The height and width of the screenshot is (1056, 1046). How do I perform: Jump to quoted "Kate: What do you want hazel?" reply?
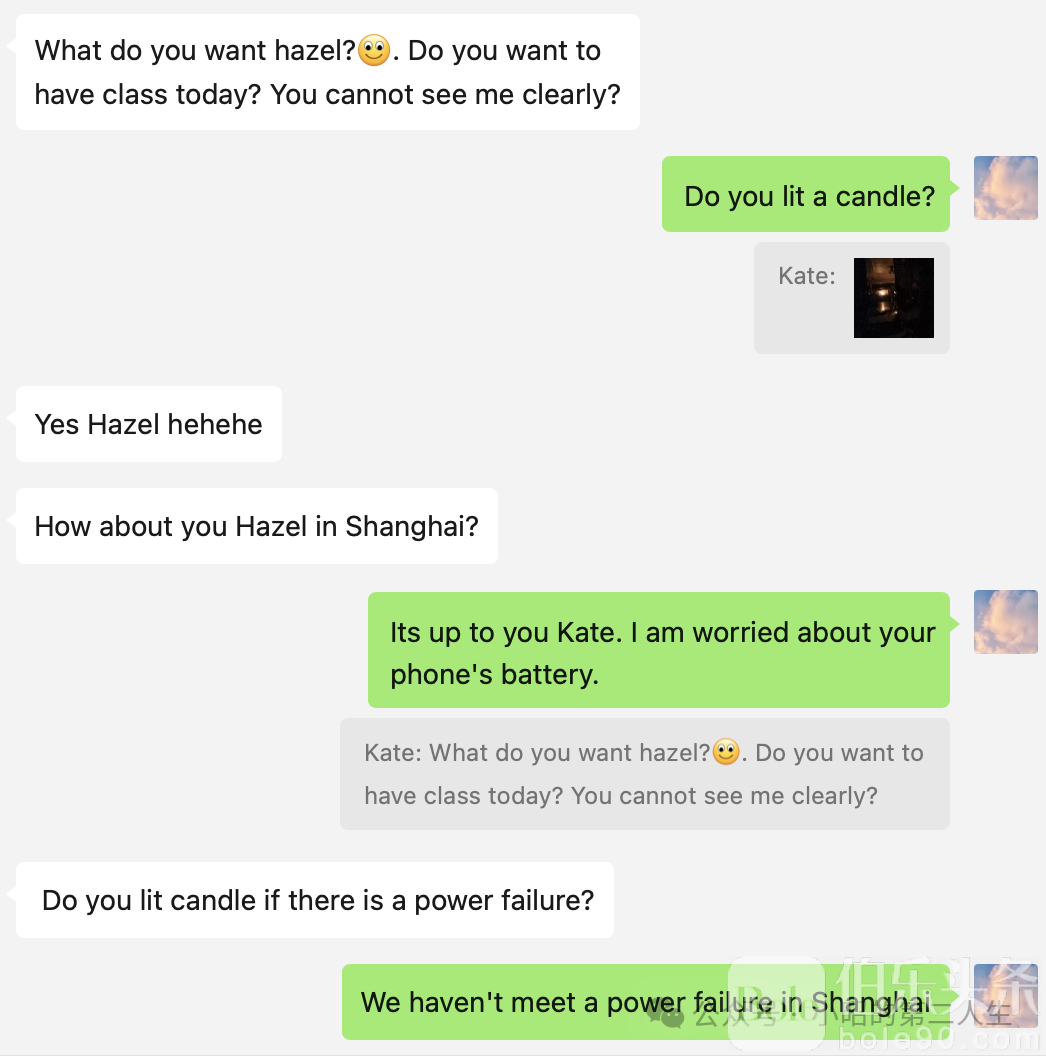(644, 774)
